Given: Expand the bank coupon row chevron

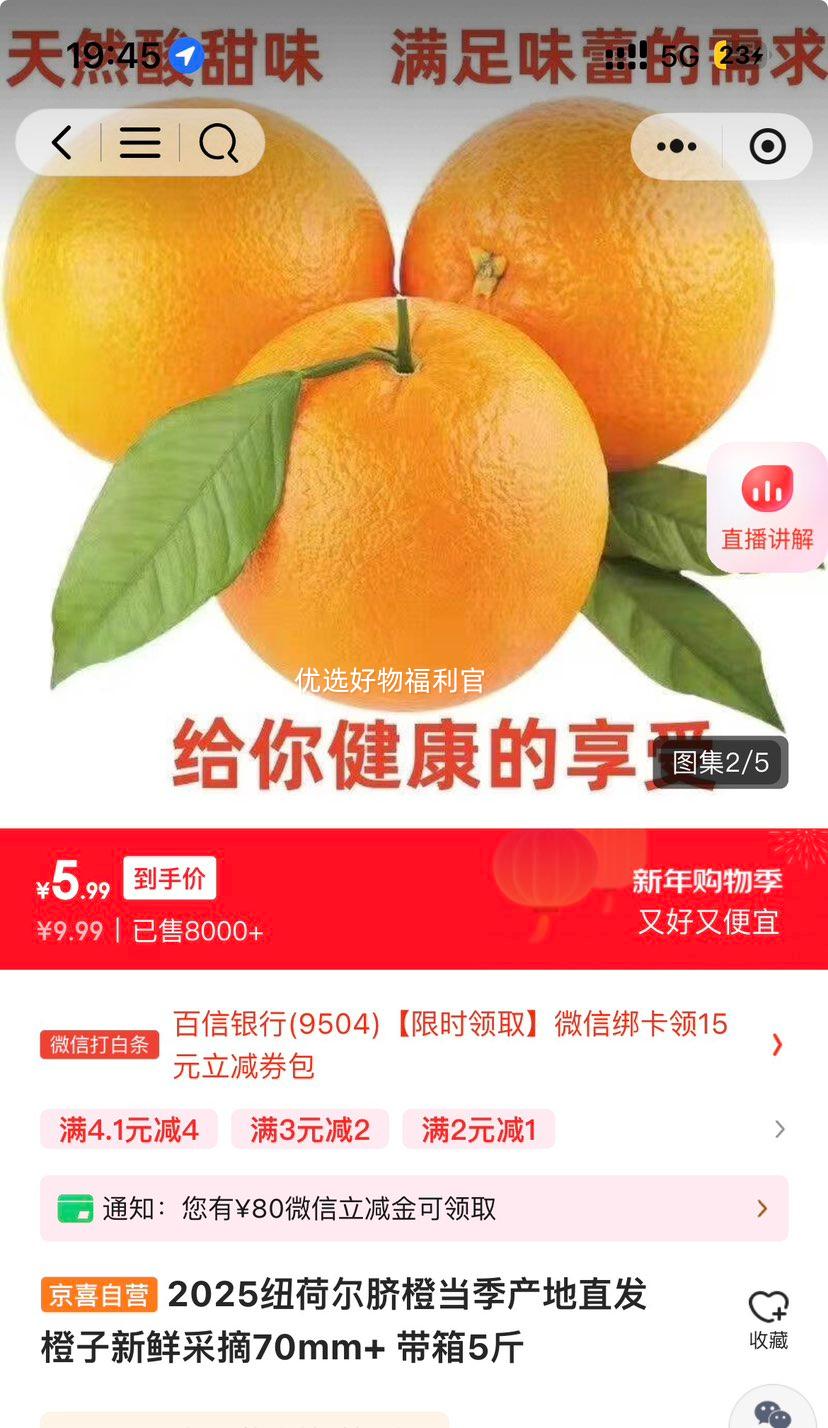Looking at the screenshot, I should 778,1044.
